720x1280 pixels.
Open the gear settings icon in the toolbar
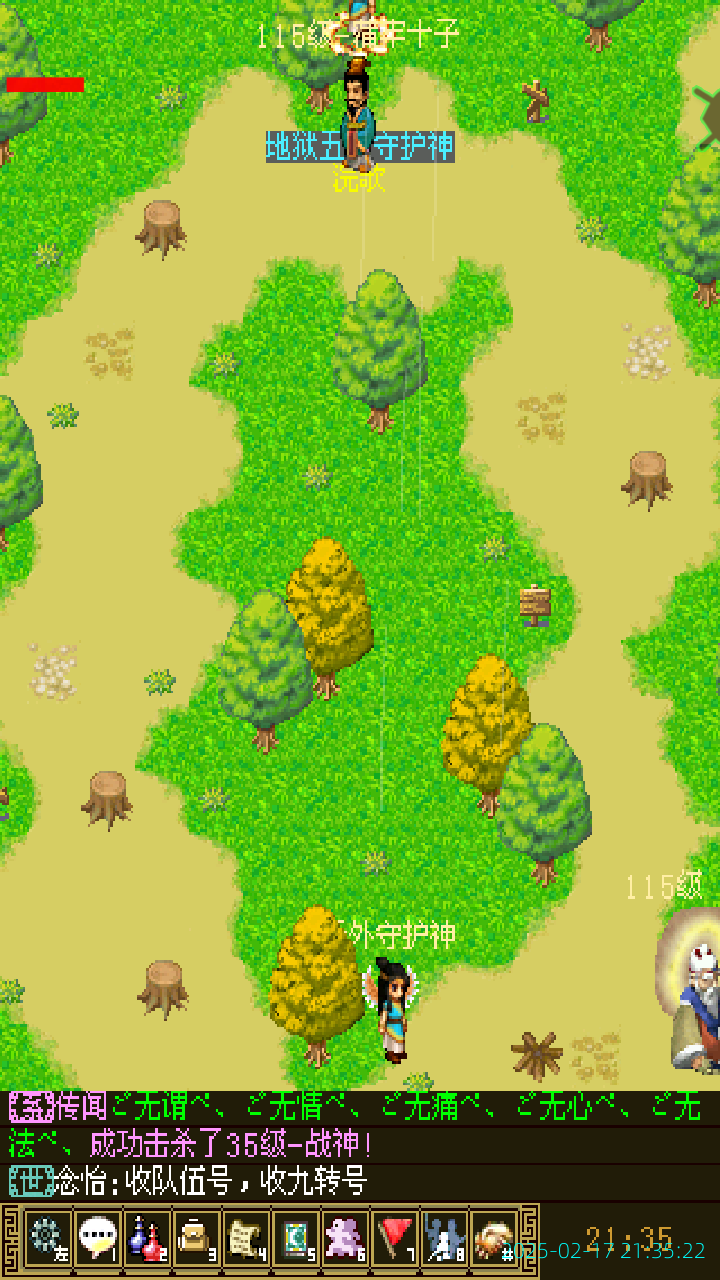47,1238
